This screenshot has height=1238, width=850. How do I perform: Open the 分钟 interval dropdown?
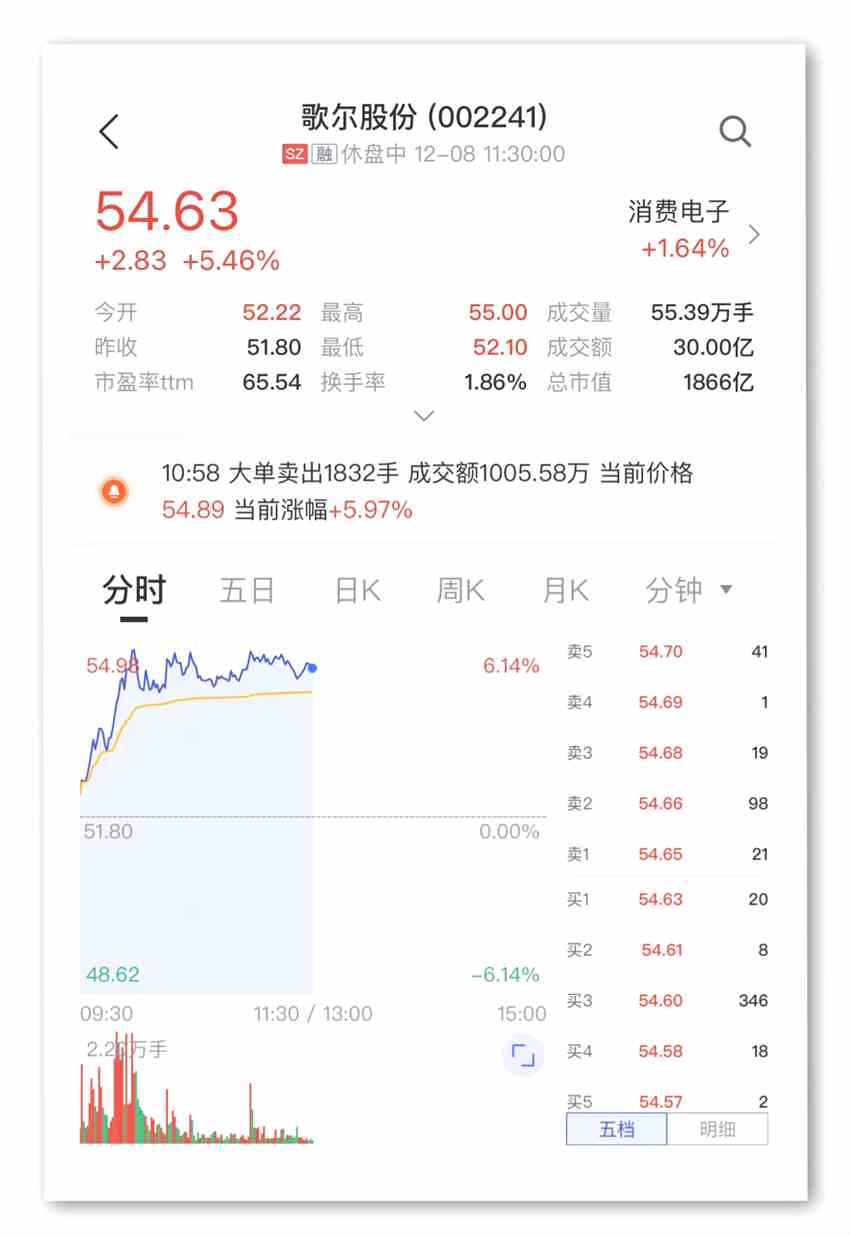point(688,590)
